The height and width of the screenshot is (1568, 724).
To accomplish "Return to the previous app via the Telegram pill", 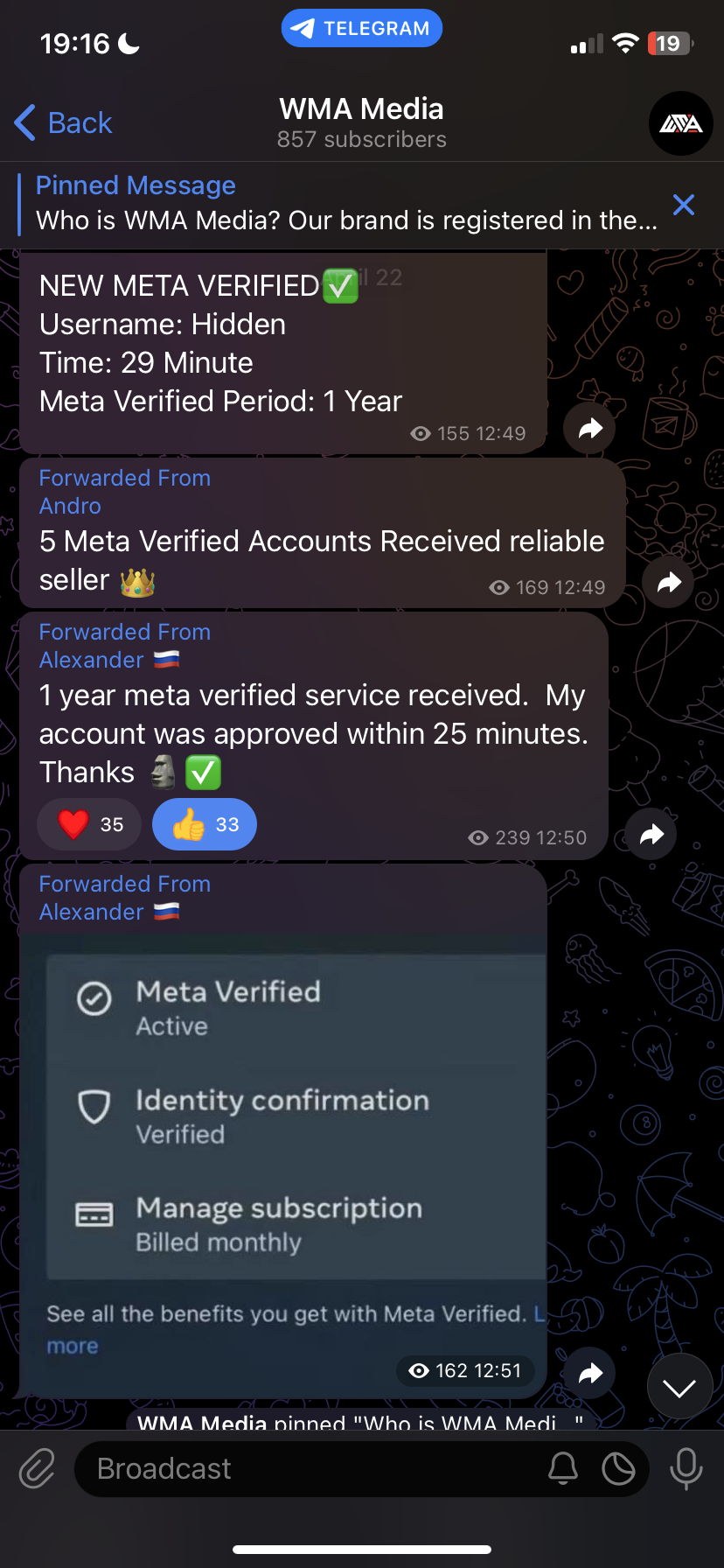I will [x=361, y=29].
